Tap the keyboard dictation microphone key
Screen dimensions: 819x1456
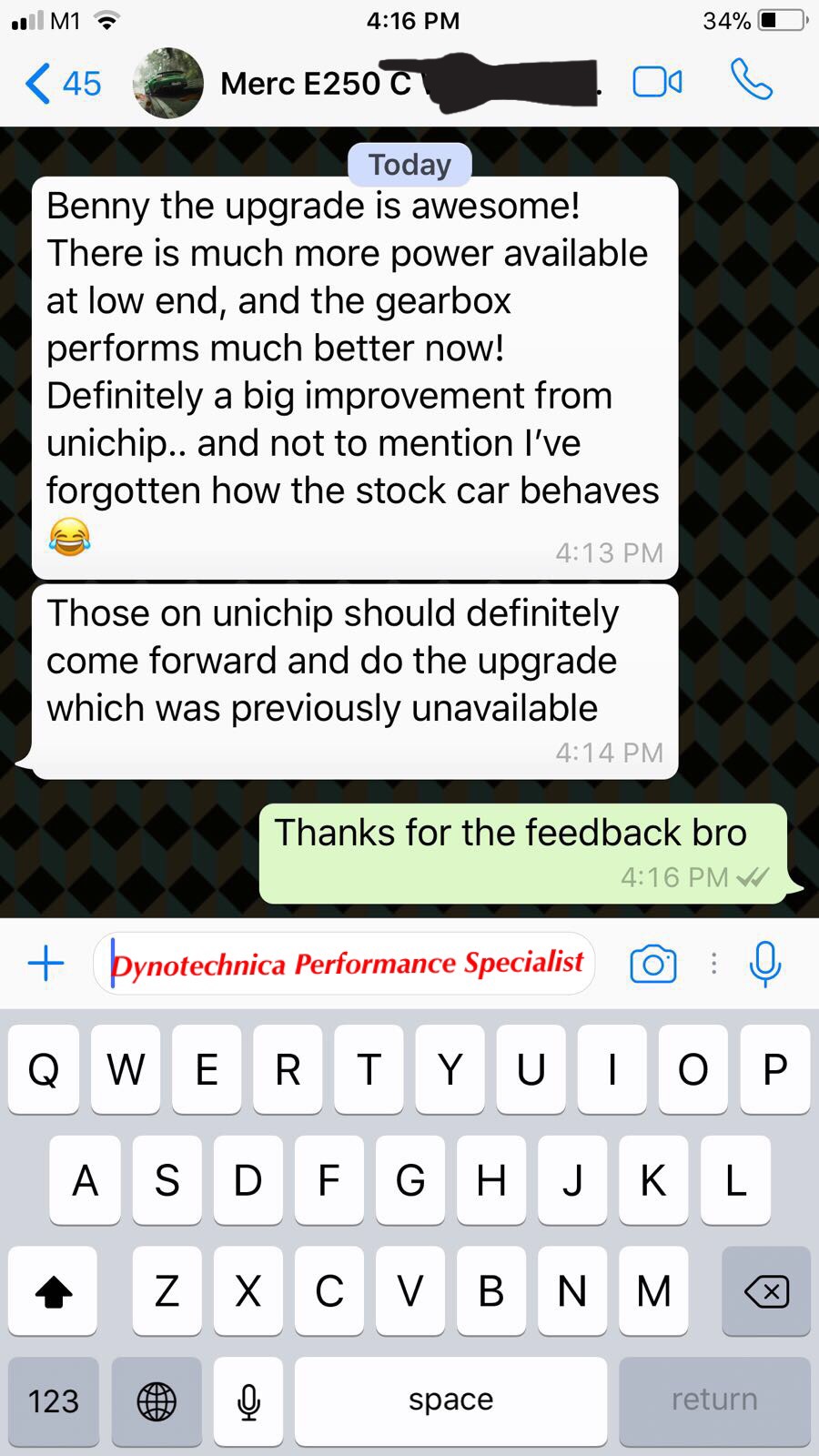point(248,1400)
